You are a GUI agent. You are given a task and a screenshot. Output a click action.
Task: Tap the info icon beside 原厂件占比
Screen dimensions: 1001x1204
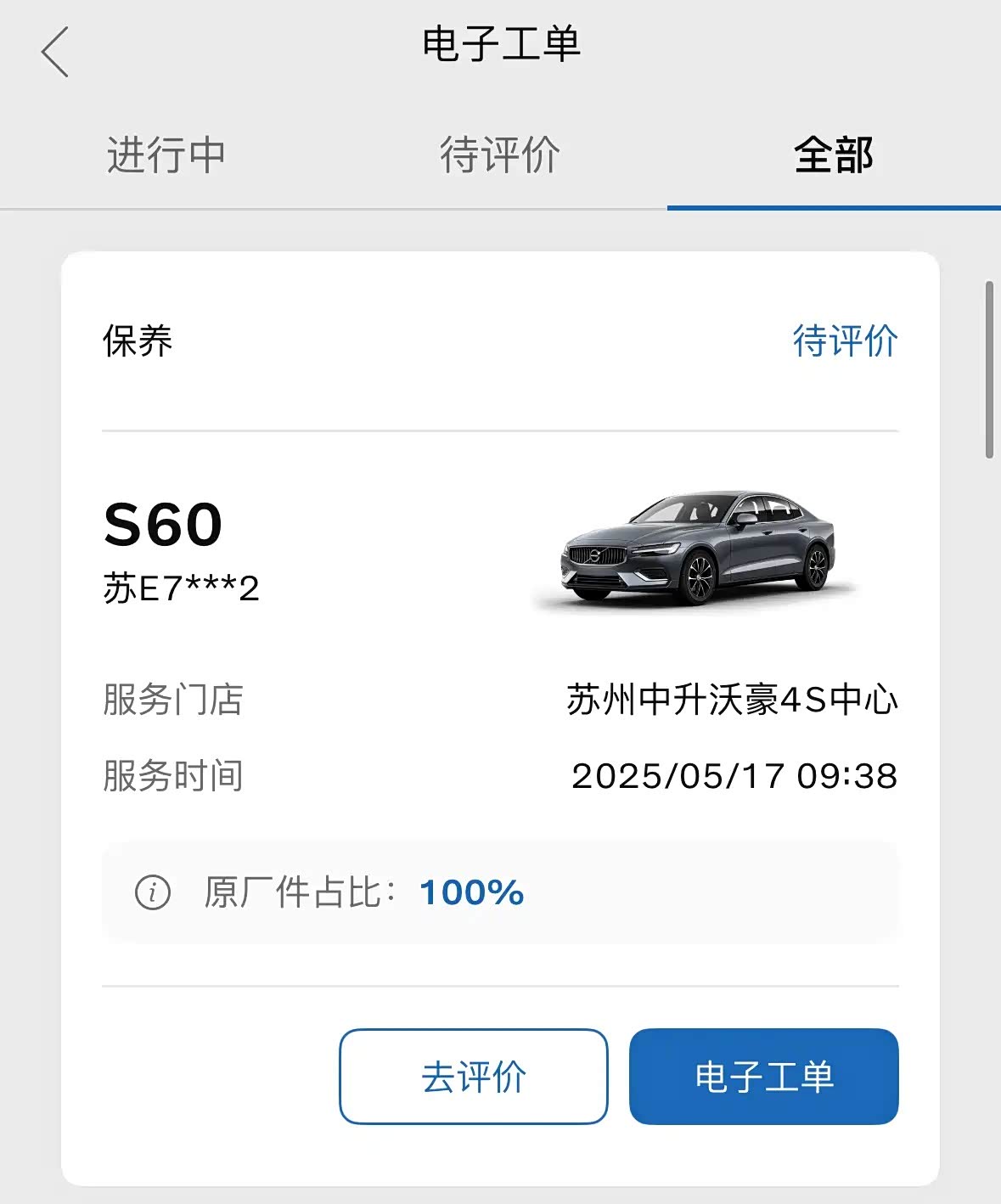click(153, 892)
